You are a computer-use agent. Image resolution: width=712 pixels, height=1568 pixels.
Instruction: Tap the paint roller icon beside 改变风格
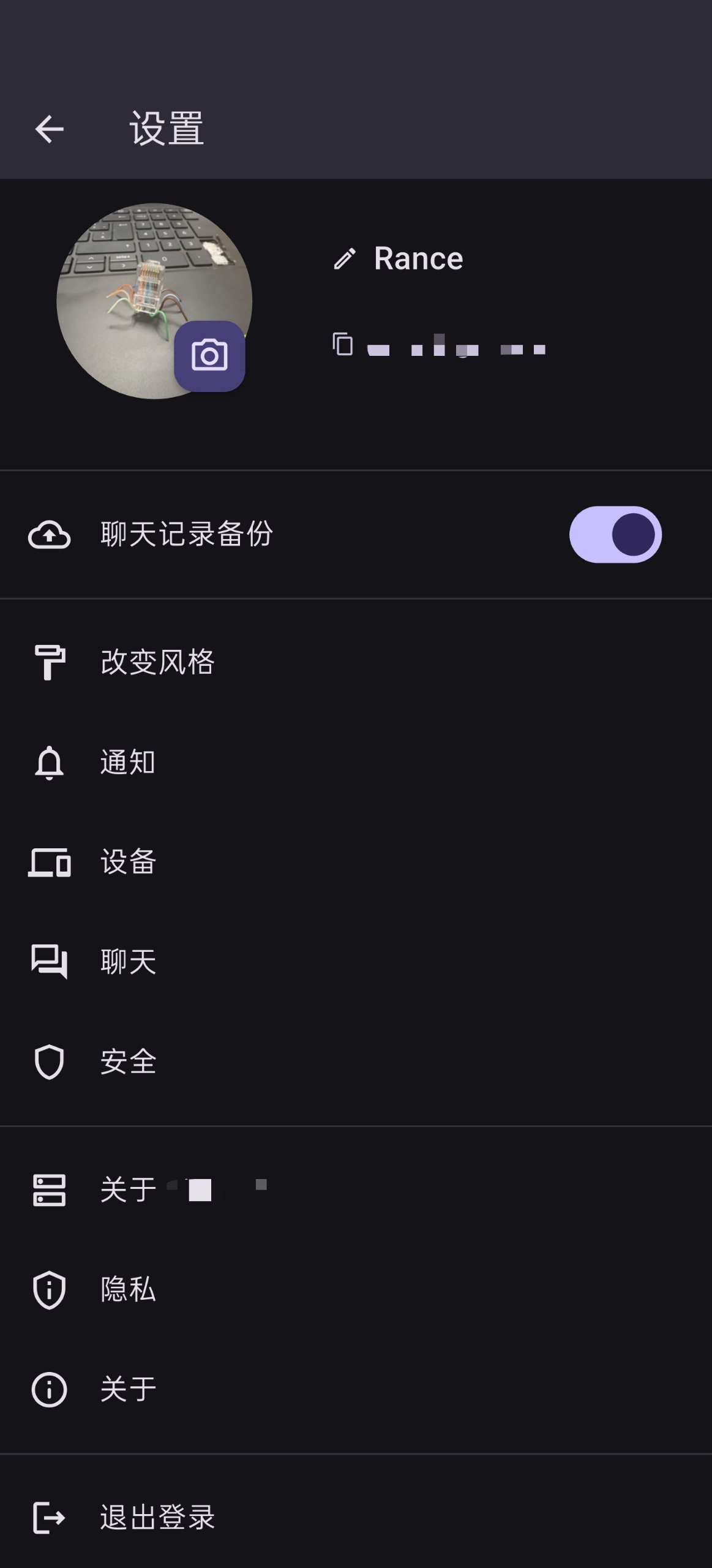point(48,661)
